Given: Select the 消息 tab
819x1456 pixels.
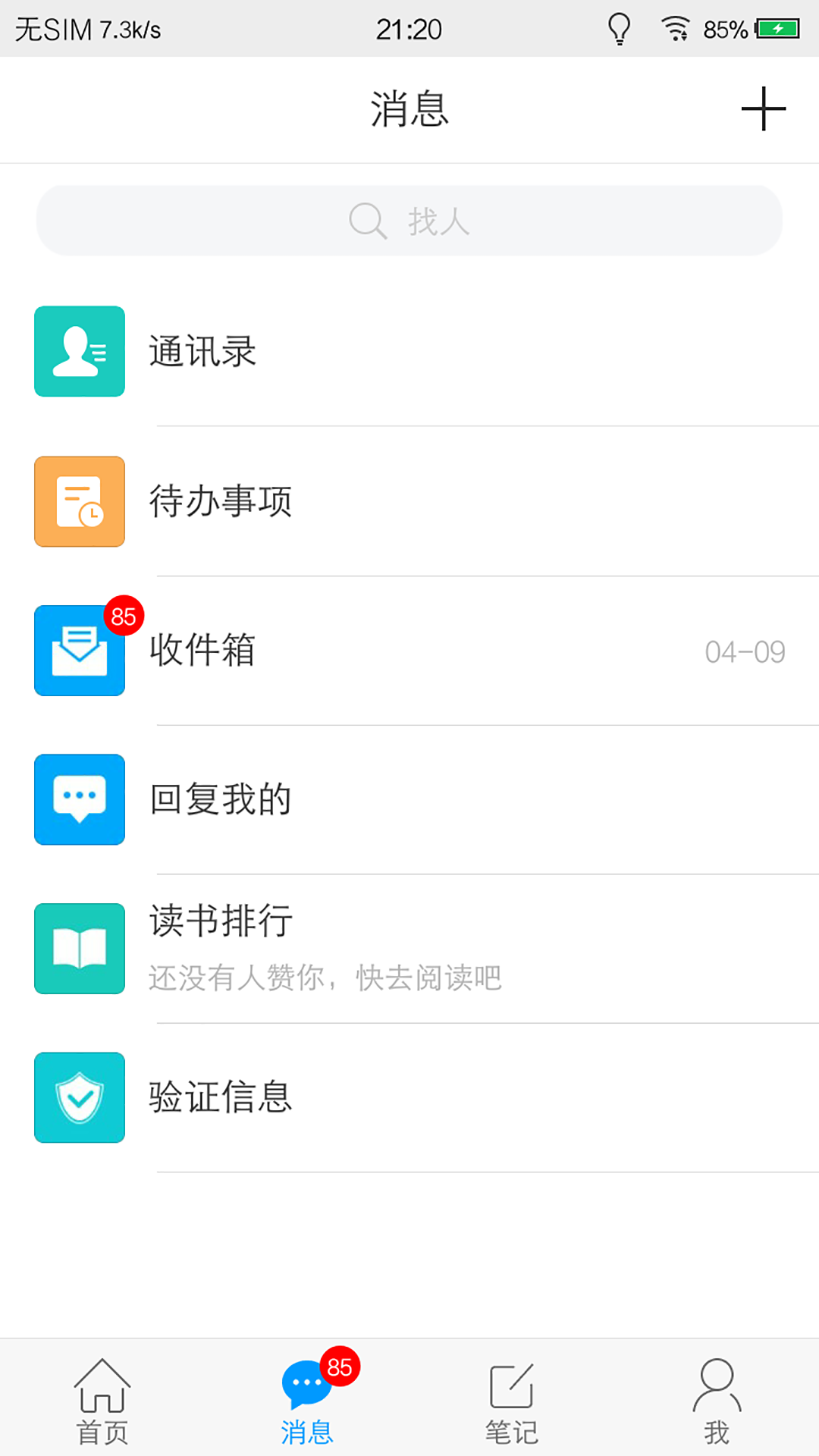Looking at the screenshot, I should pos(307,1400).
